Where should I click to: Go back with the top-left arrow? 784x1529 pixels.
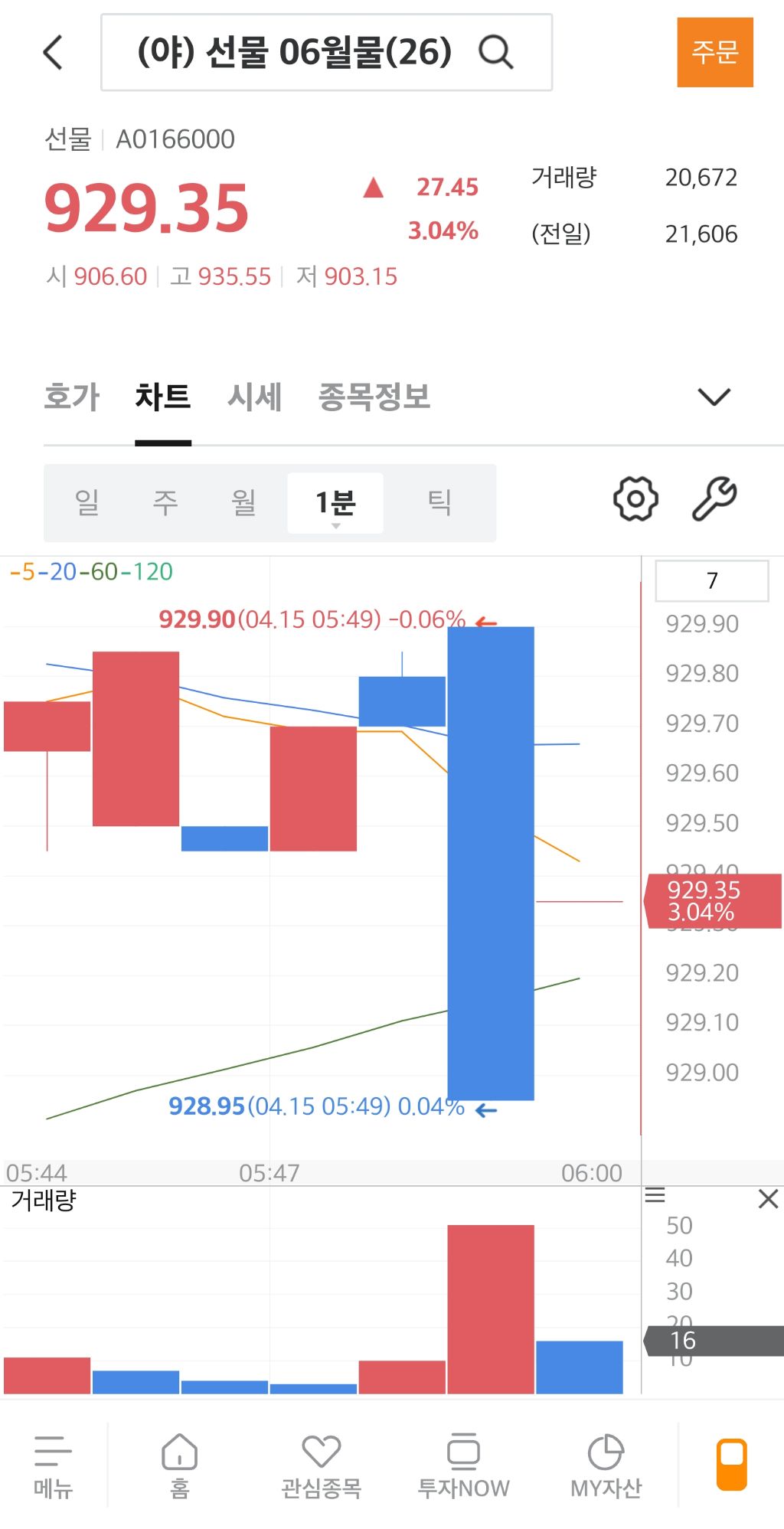pos(52,52)
